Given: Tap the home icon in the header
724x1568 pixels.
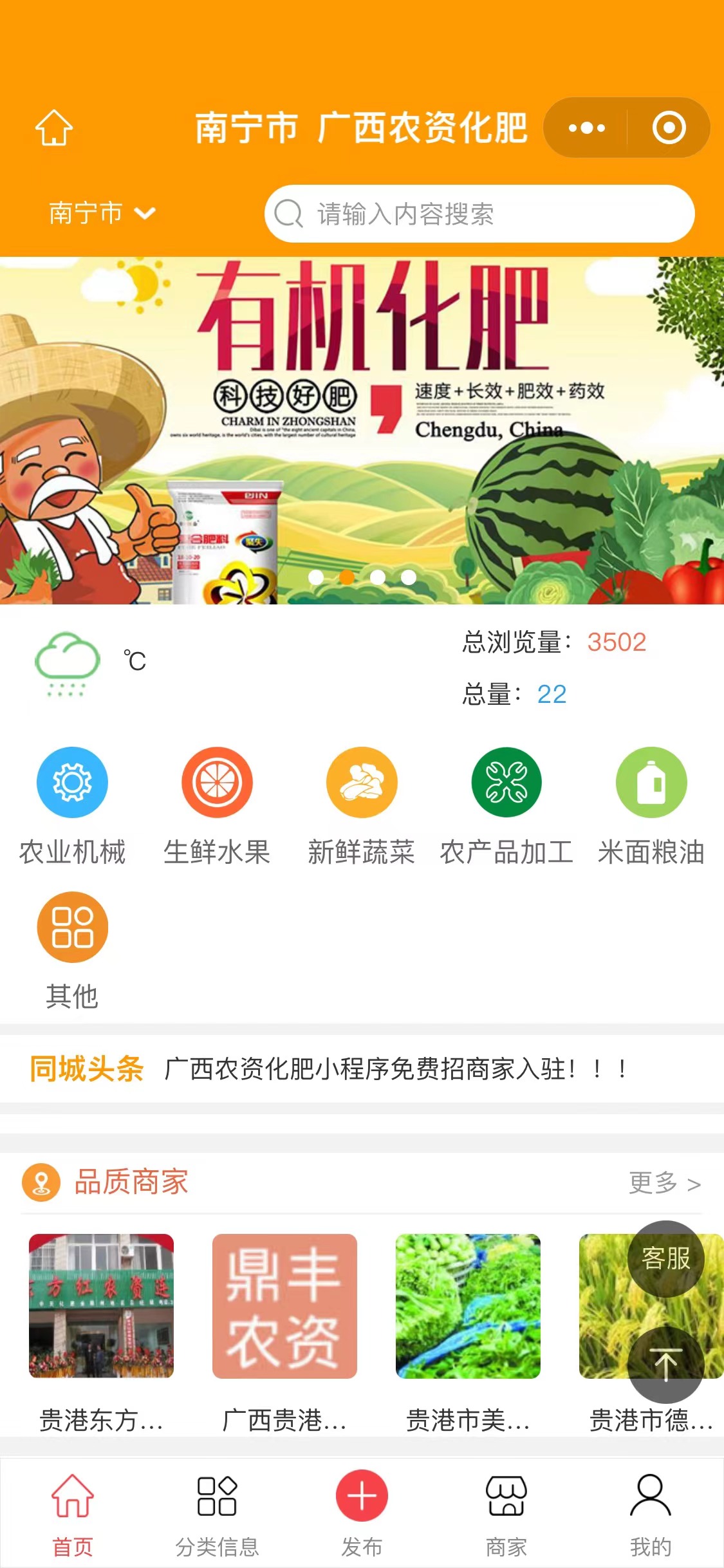Looking at the screenshot, I should pos(53,127).
